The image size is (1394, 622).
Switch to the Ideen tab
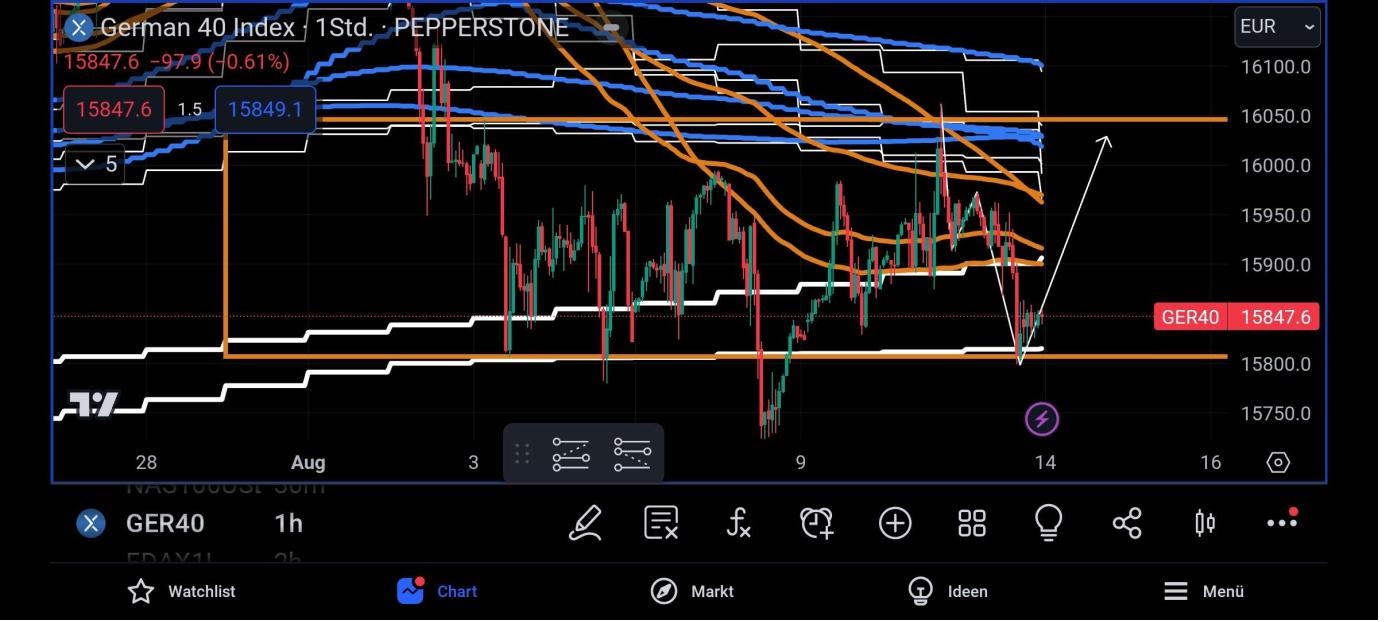pos(947,591)
